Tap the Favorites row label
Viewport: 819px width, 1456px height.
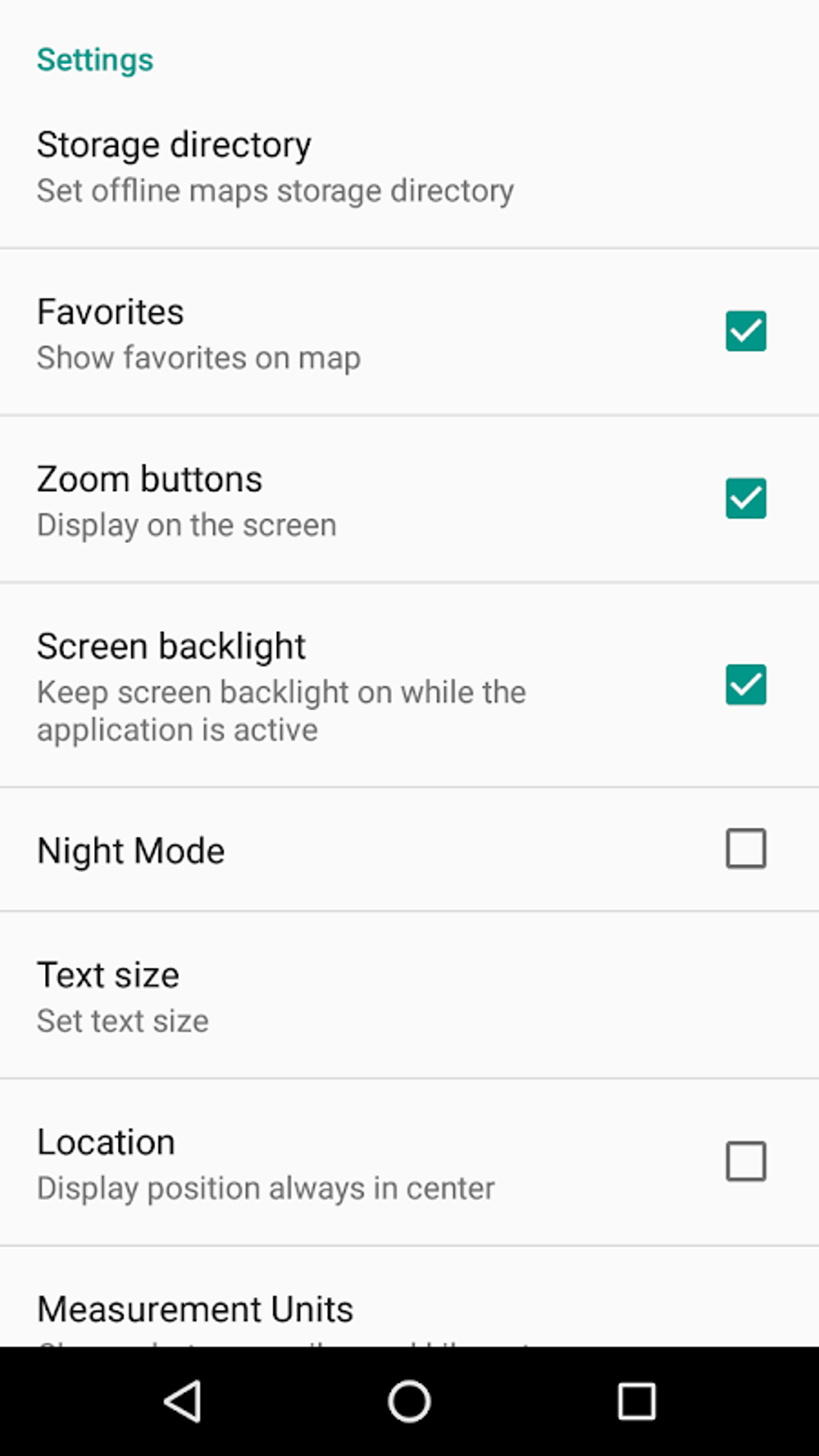click(110, 312)
